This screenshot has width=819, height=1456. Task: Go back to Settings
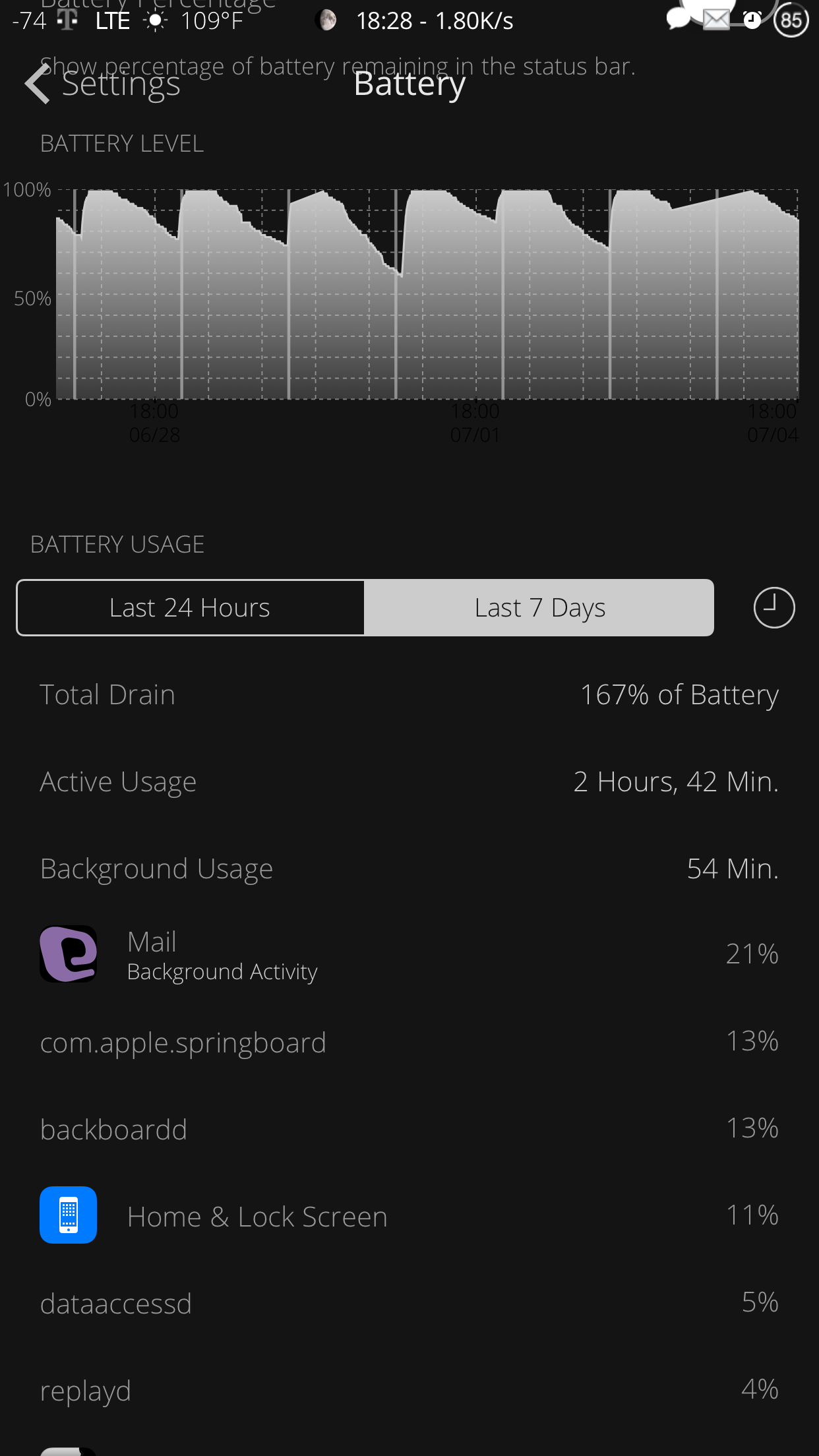pyautogui.click(x=103, y=84)
